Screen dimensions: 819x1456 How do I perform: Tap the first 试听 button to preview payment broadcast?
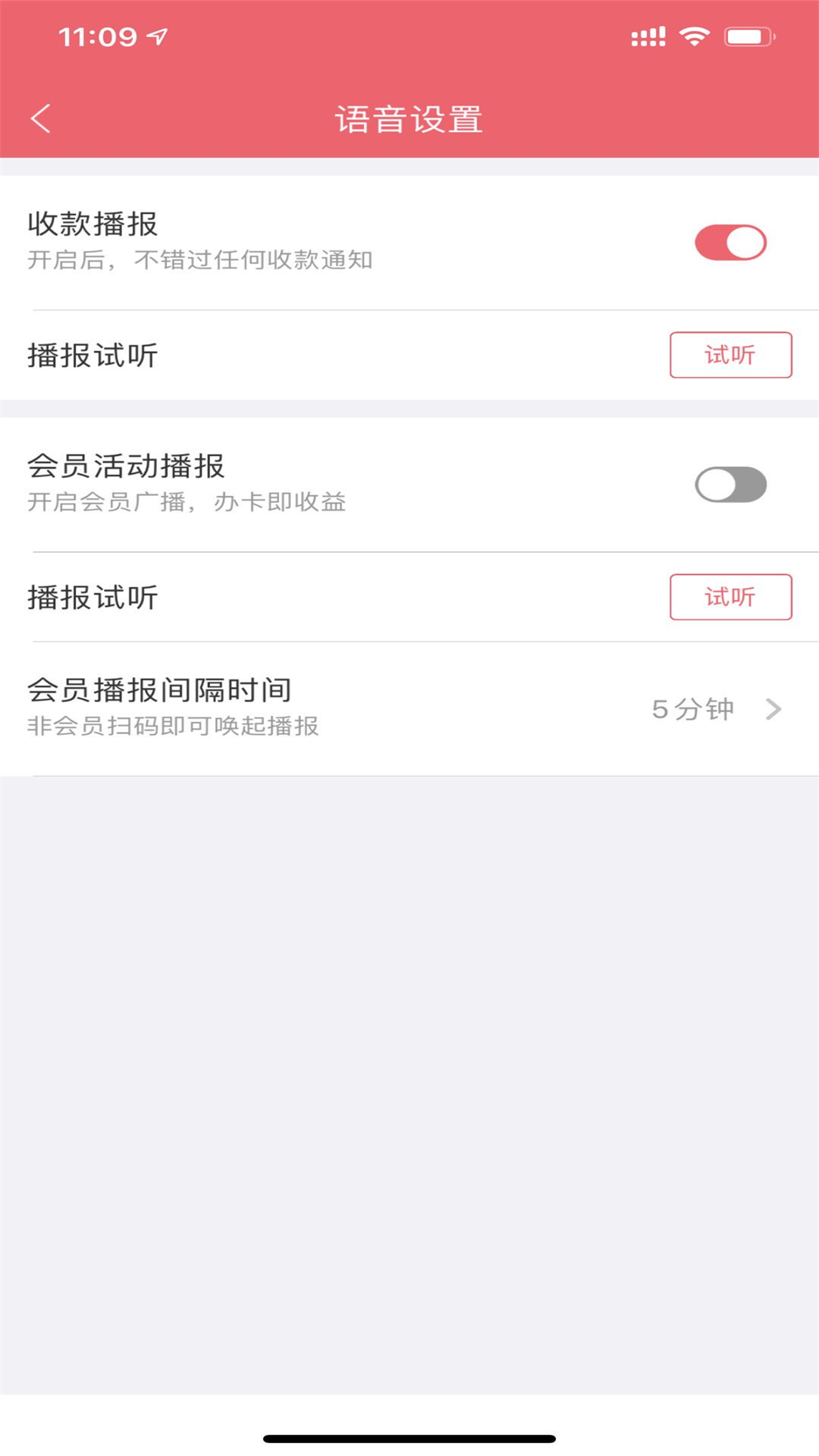730,355
